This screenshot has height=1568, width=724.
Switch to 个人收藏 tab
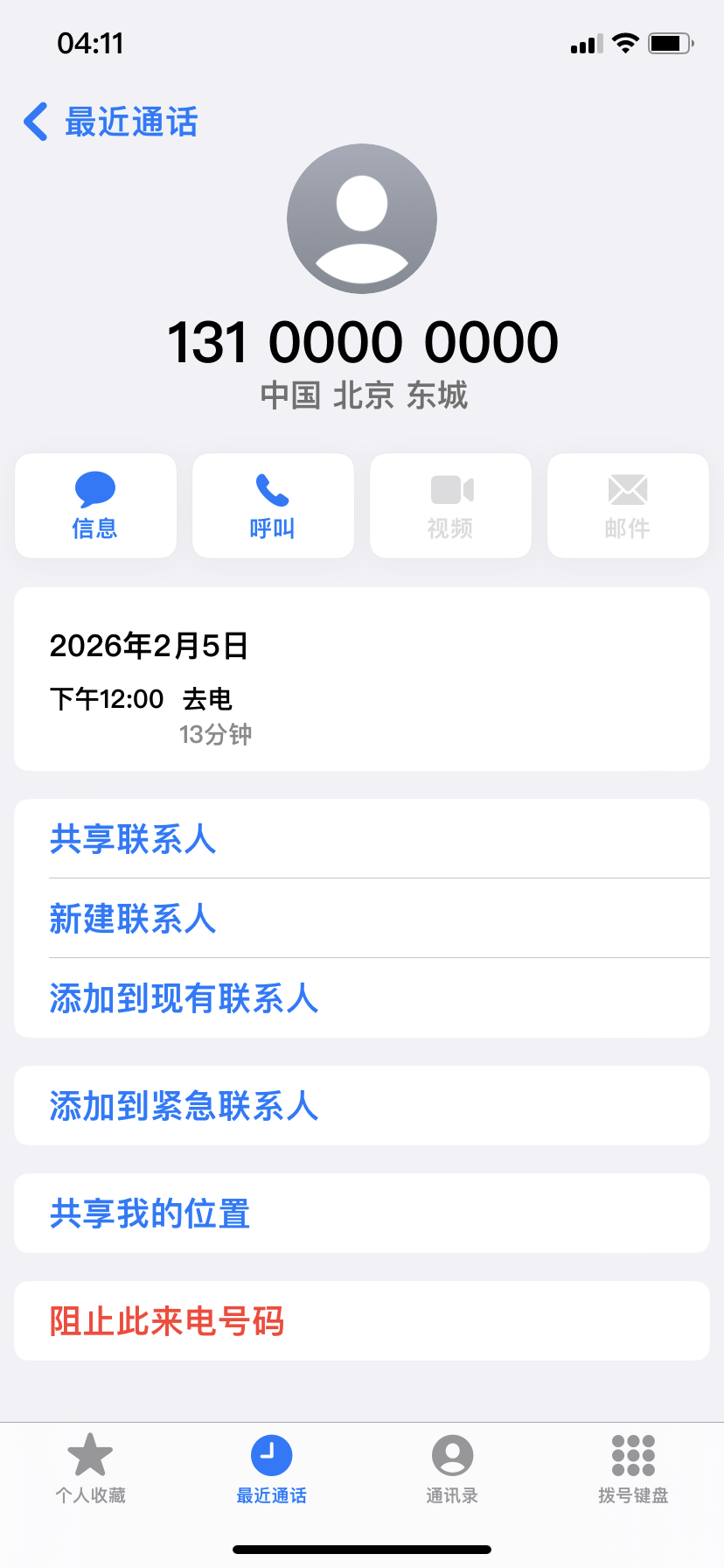(x=91, y=1469)
